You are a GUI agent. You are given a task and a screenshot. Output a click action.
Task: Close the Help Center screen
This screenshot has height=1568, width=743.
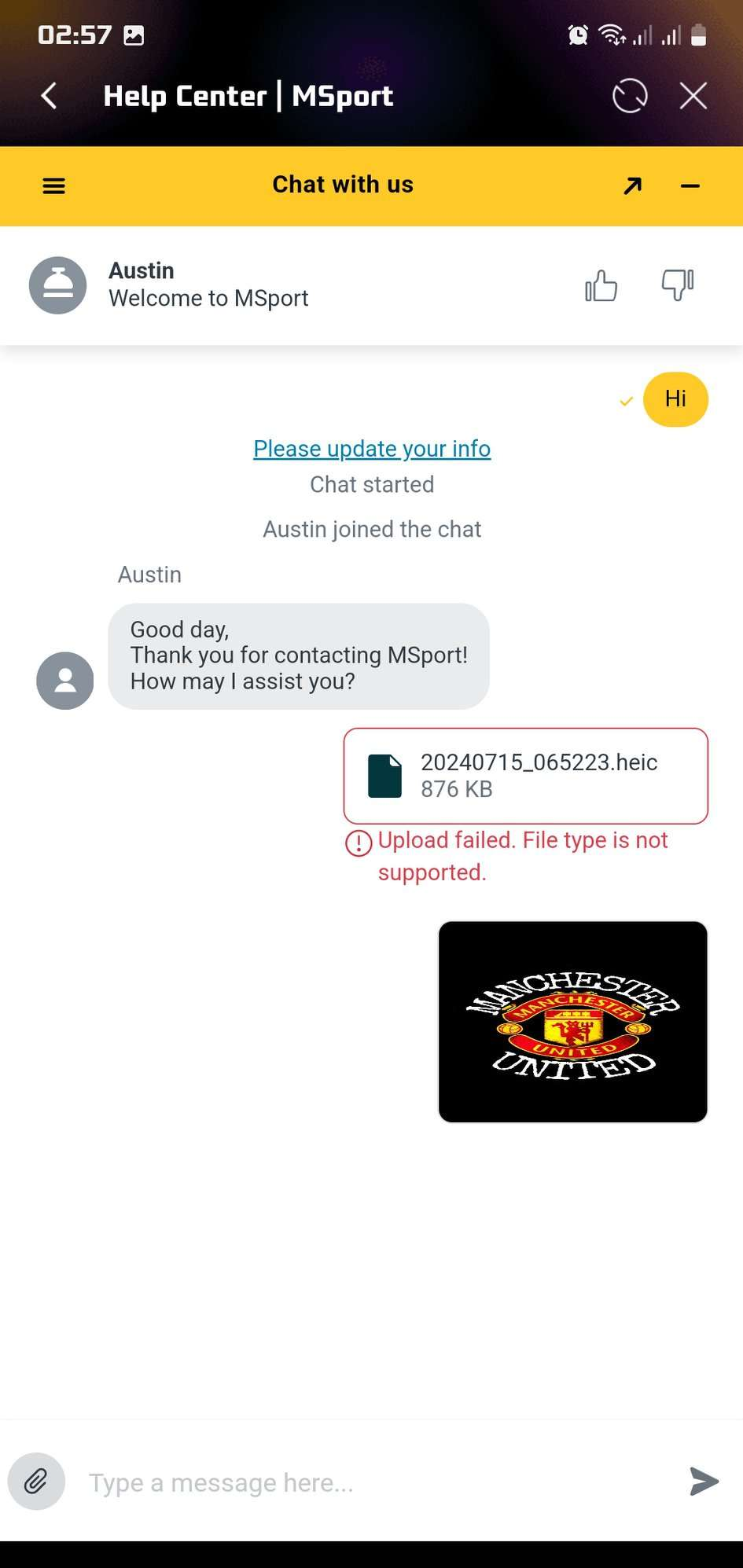693,96
